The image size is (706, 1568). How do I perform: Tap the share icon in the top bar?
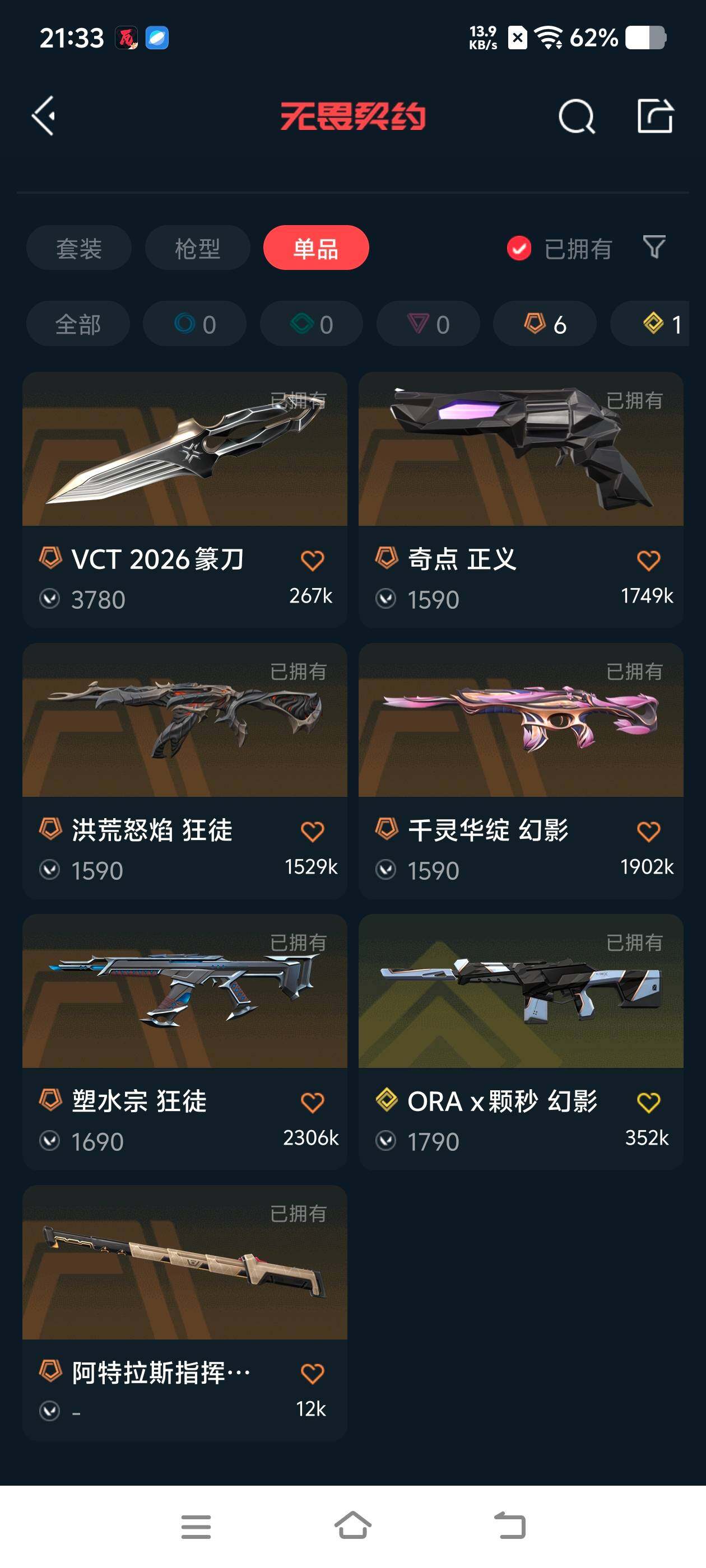click(658, 116)
